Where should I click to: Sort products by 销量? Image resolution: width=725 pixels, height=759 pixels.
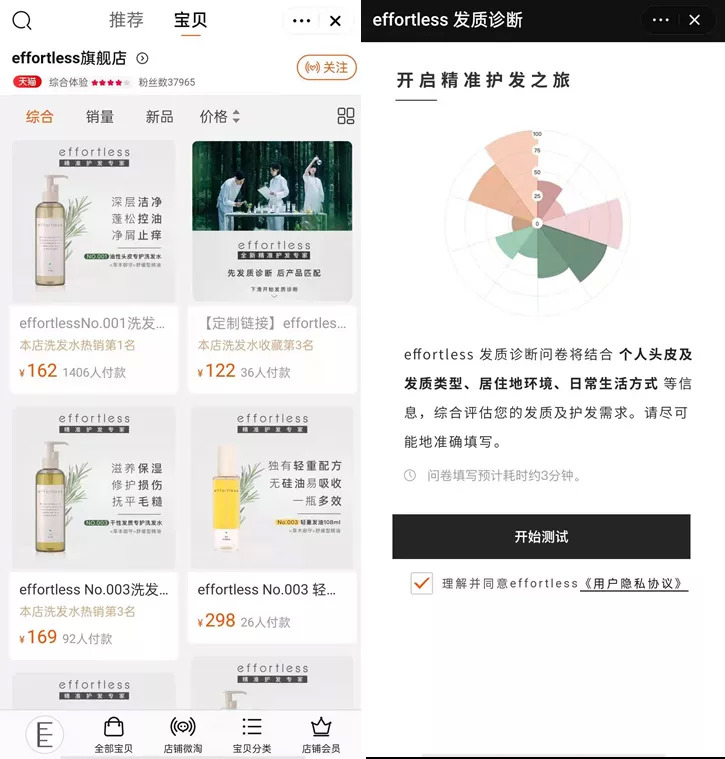pyautogui.click(x=100, y=117)
